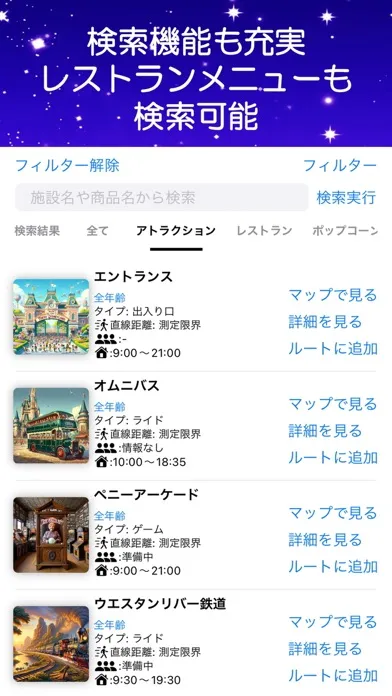This screenshot has height=696, width=392.
Task: Switch to the 全て tab
Action: pyautogui.click(x=98, y=231)
